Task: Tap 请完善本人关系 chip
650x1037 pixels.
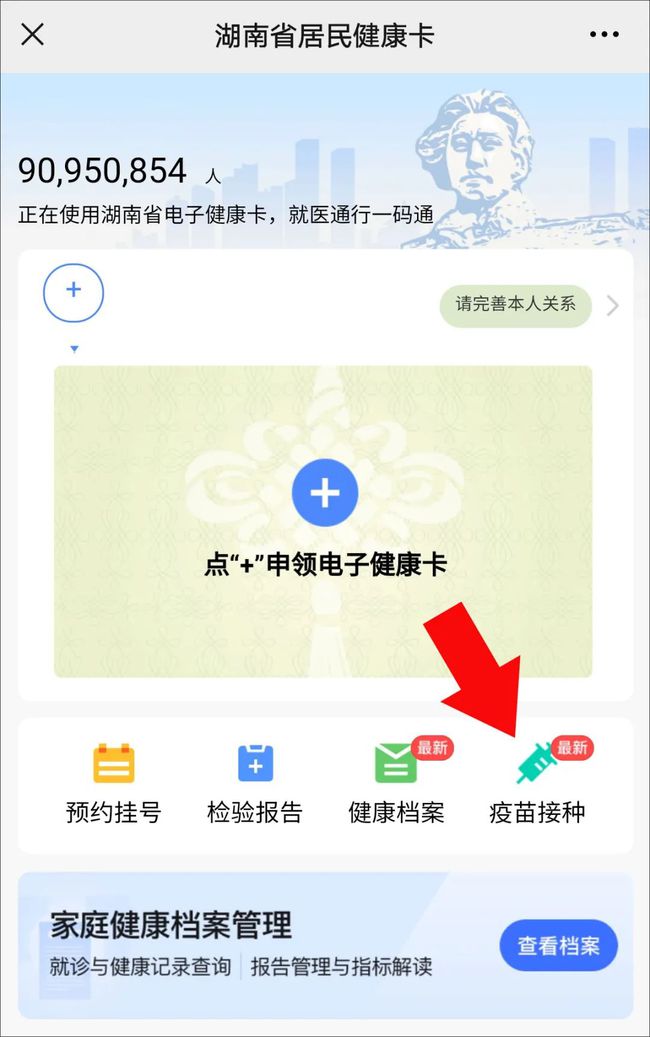Action: point(516,304)
